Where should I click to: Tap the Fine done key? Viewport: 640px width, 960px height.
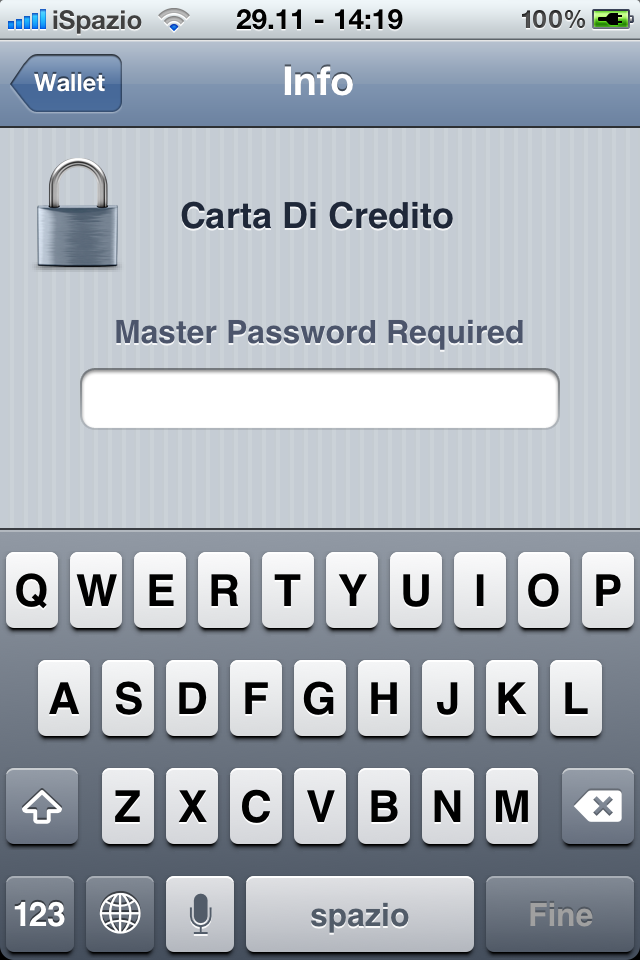click(560, 914)
